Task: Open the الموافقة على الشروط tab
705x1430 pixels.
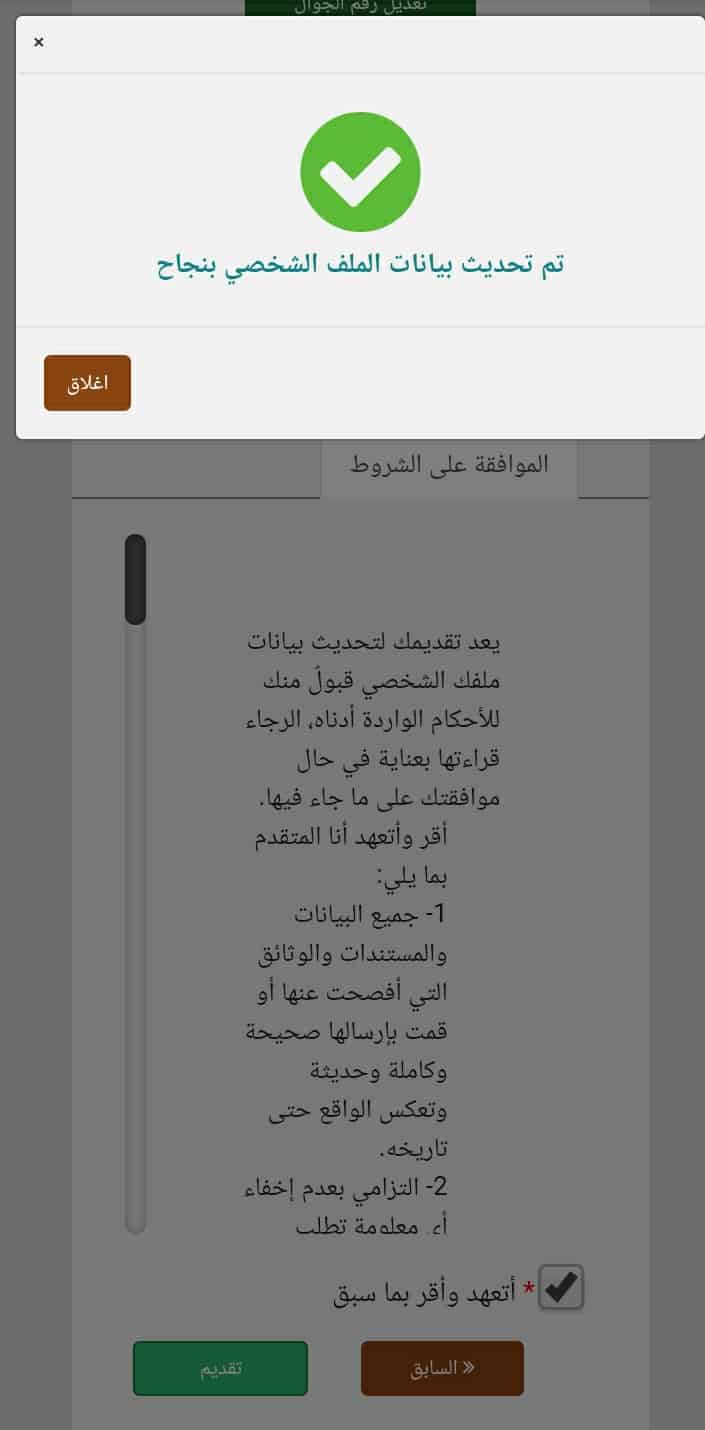Action: click(449, 465)
